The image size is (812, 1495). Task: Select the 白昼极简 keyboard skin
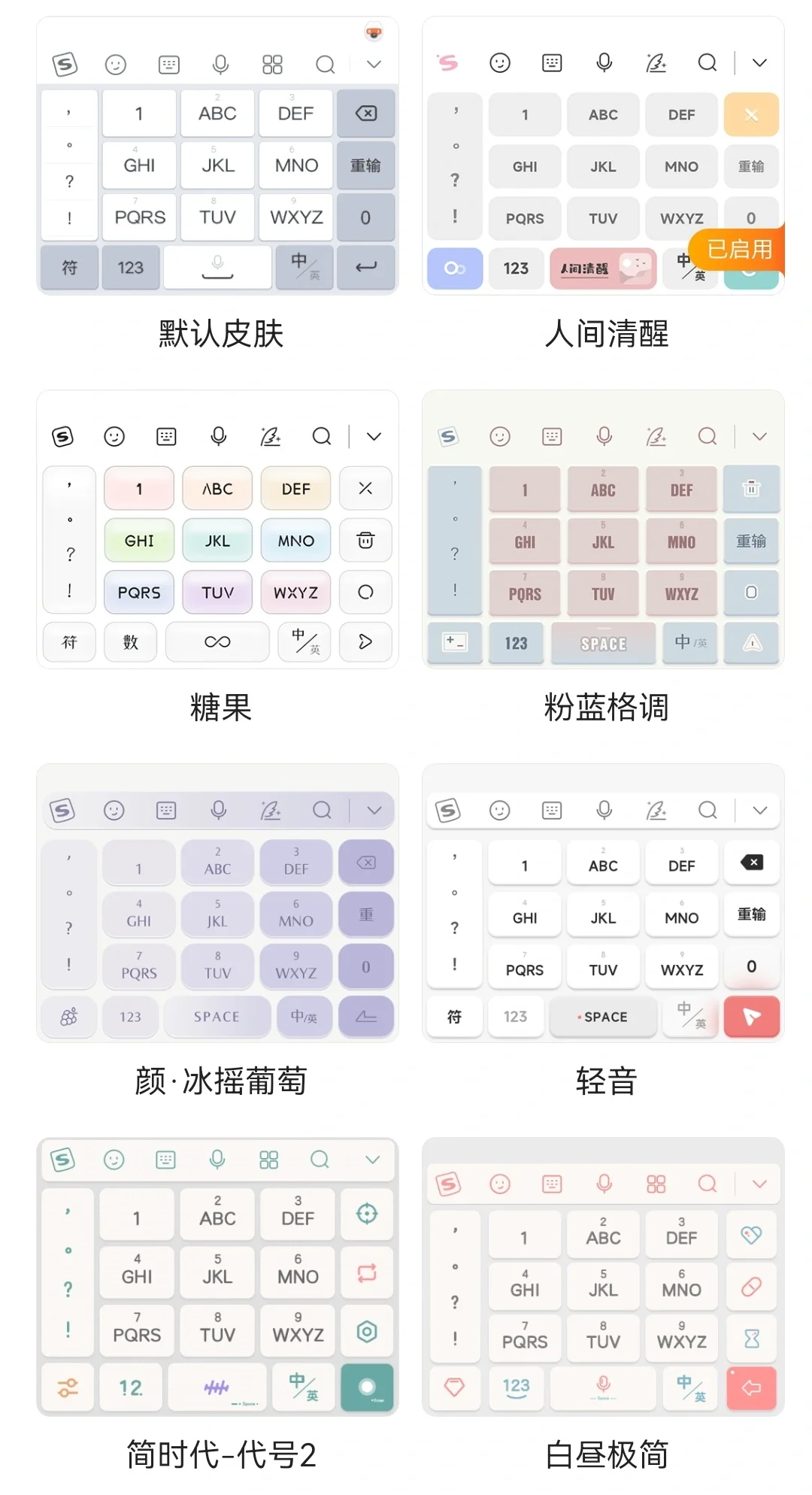point(603,1277)
